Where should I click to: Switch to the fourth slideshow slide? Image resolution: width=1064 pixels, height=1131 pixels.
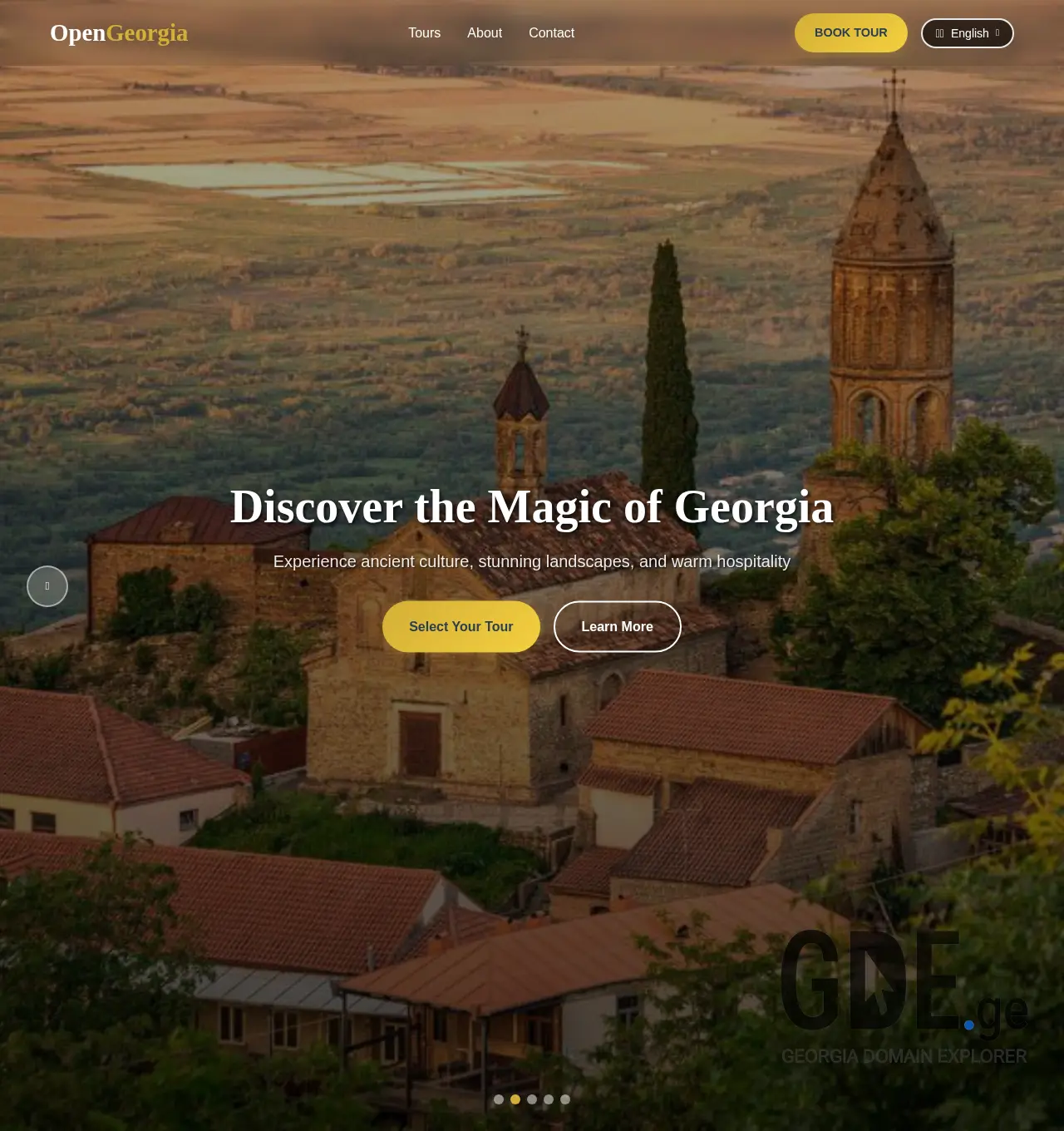tap(548, 1099)
